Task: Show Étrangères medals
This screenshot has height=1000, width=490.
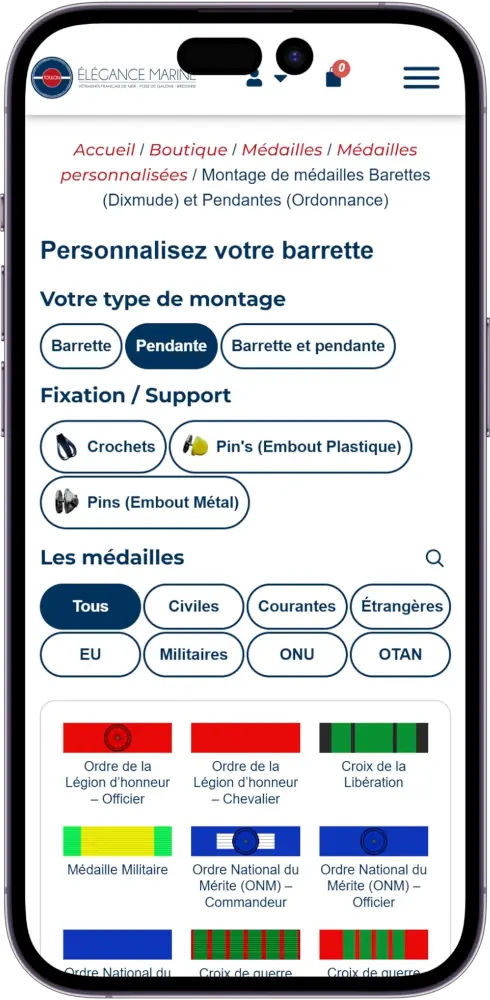Action: point(401,607)
